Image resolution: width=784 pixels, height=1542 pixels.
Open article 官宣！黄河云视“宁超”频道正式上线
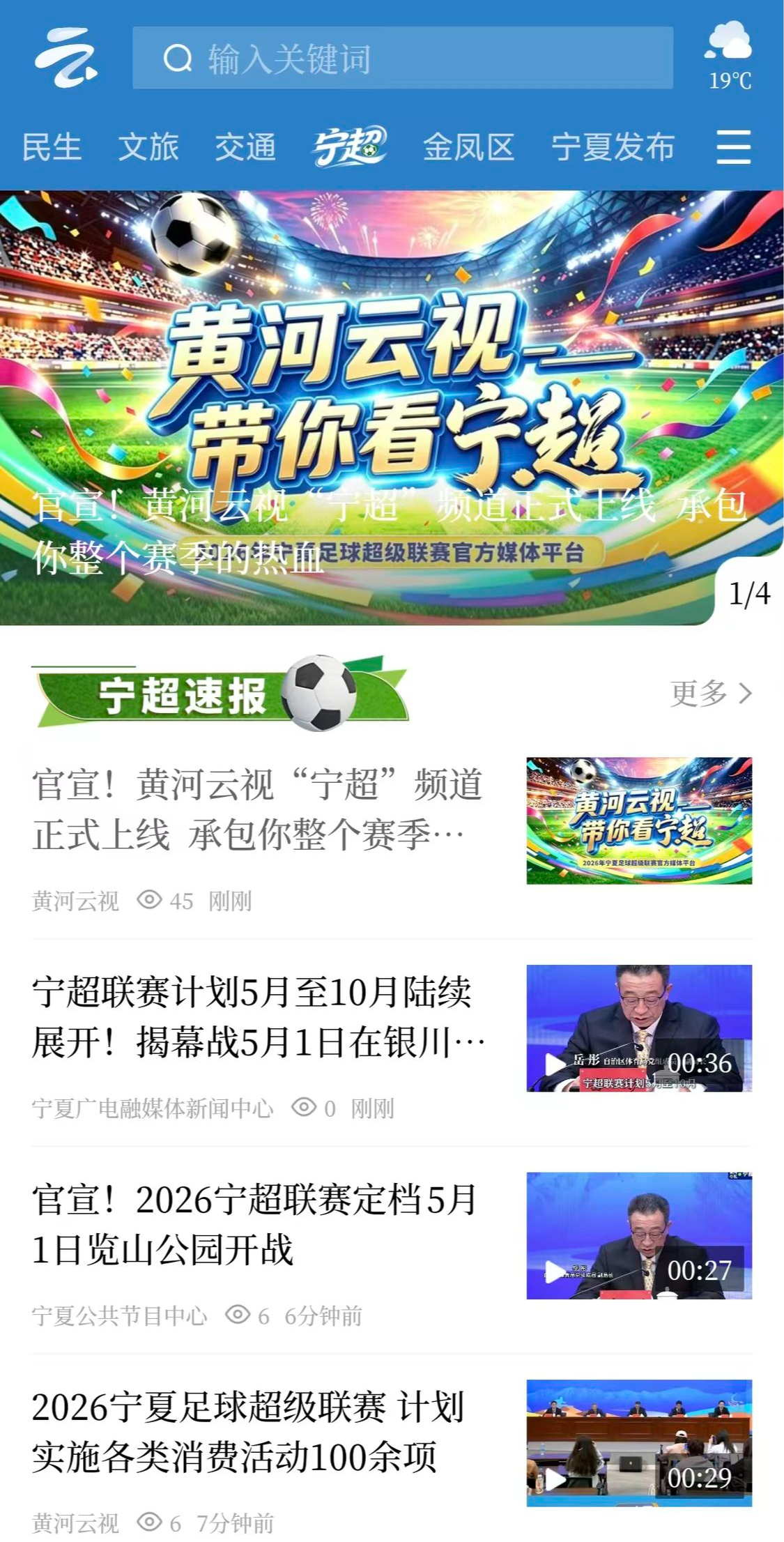[258, 809]
